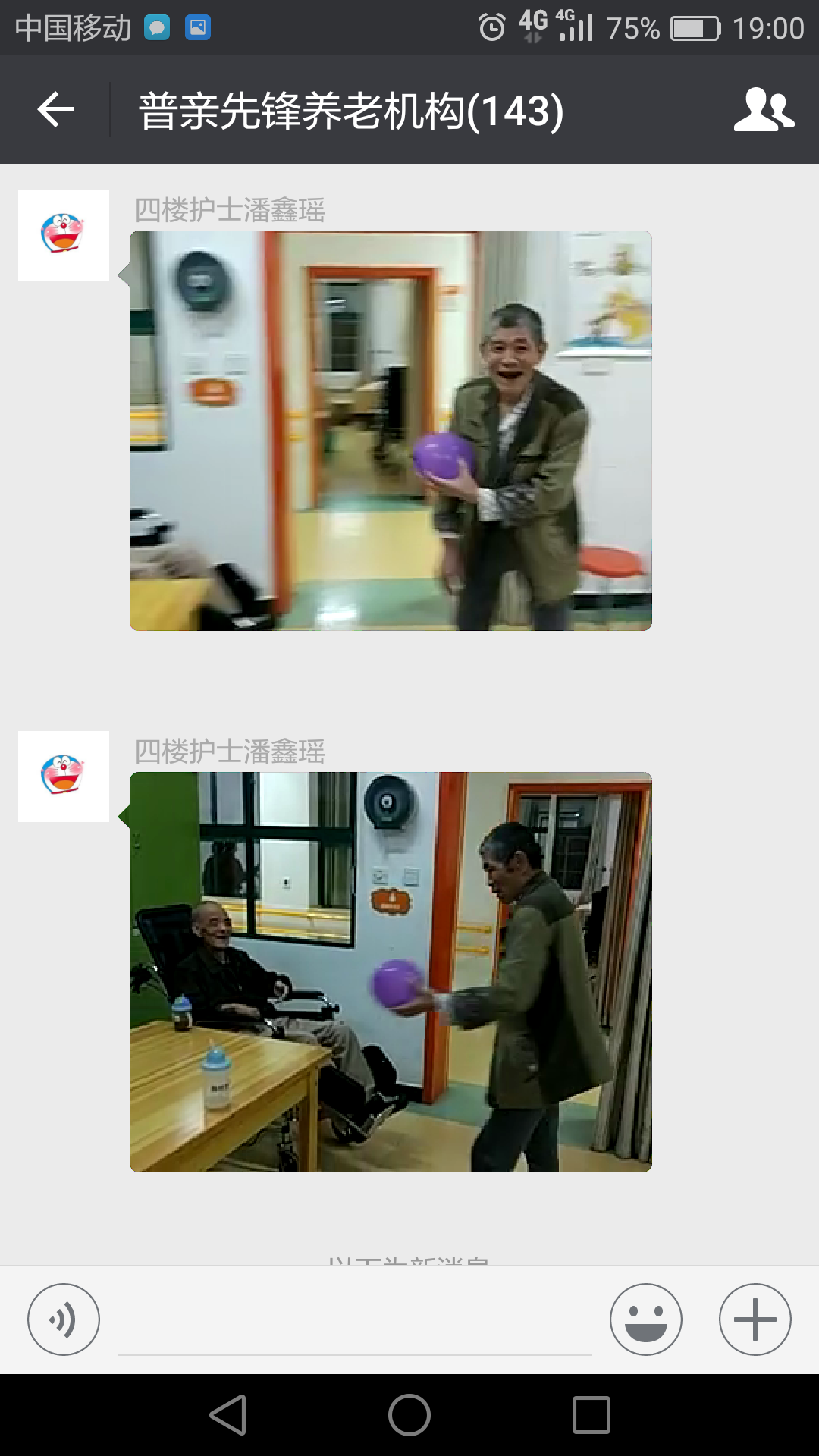
Task: Open the first photo of man holding ball
Action: coord(391,430)
